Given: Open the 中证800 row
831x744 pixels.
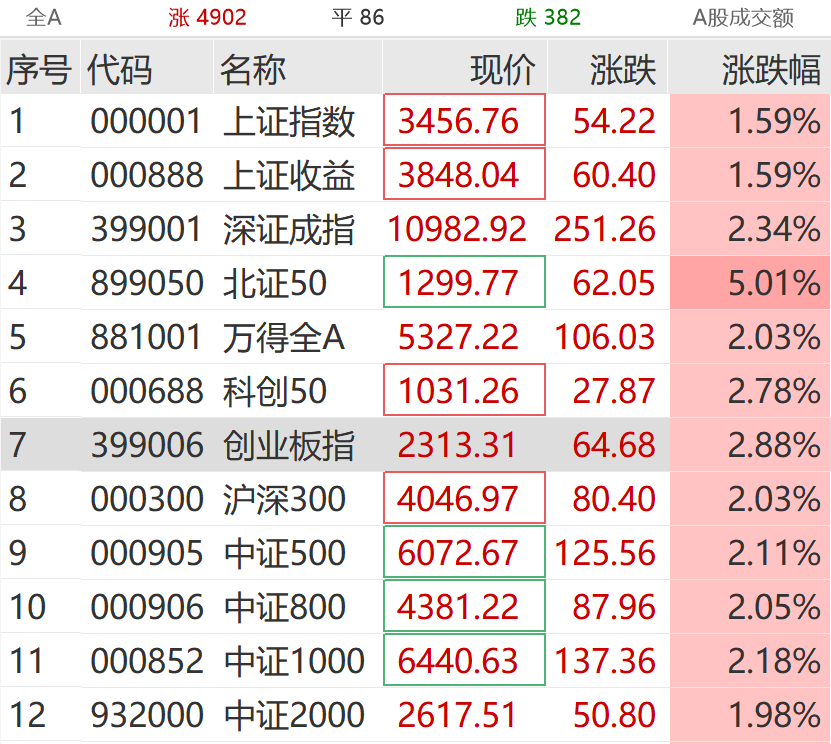Looking at the screenshot, I should point(284,607).
